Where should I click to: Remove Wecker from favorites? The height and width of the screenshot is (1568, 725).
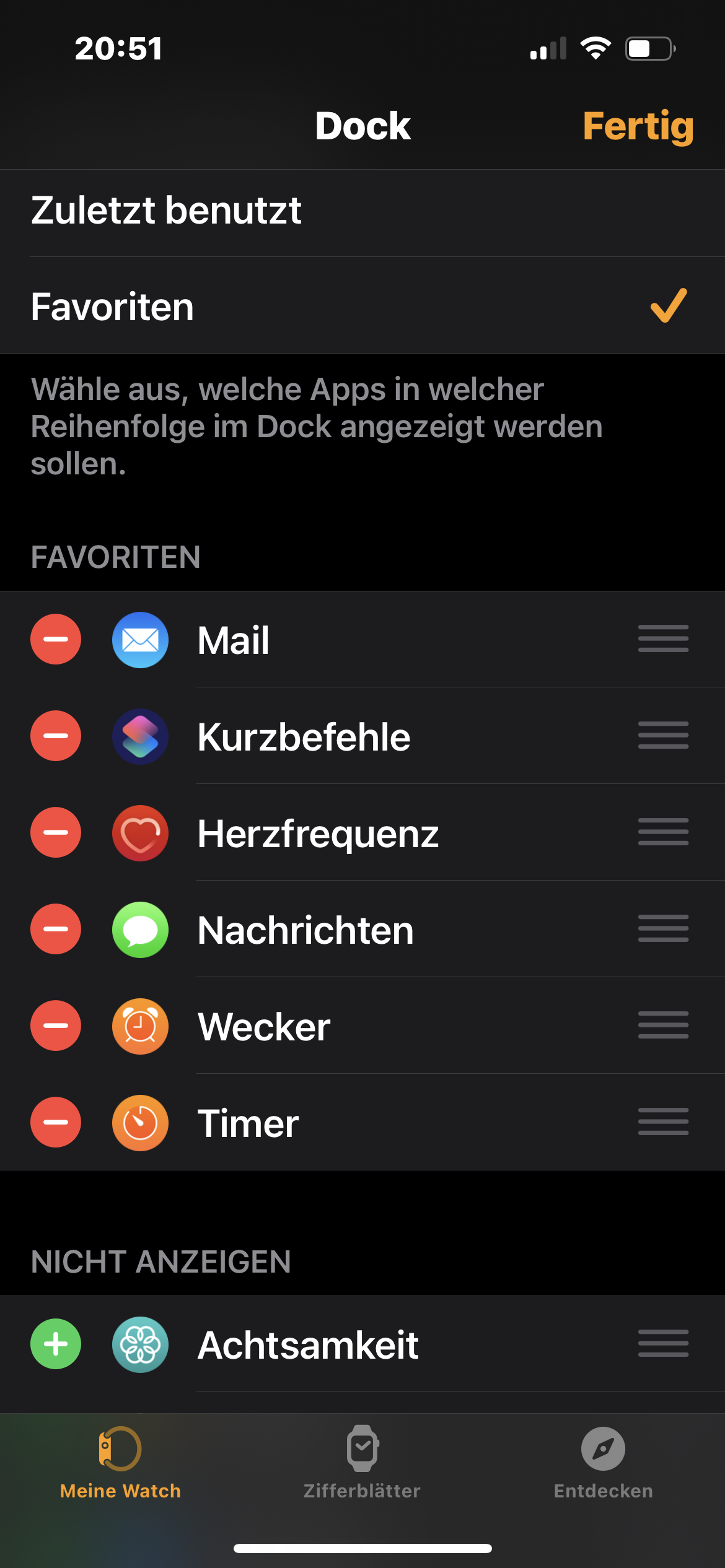(56, 1026)
